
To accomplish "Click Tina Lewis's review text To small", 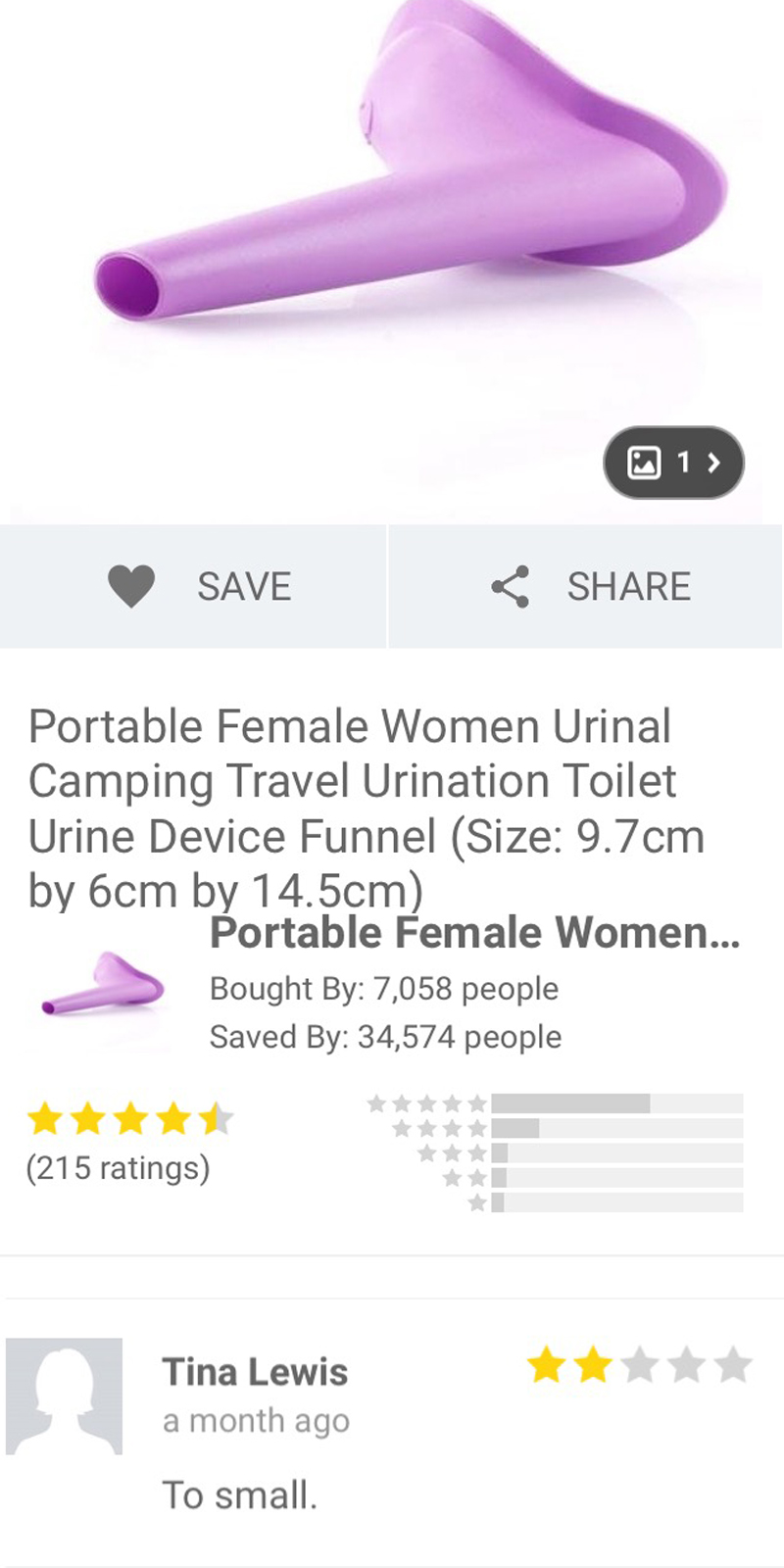I will click(x=240, y=1494).
